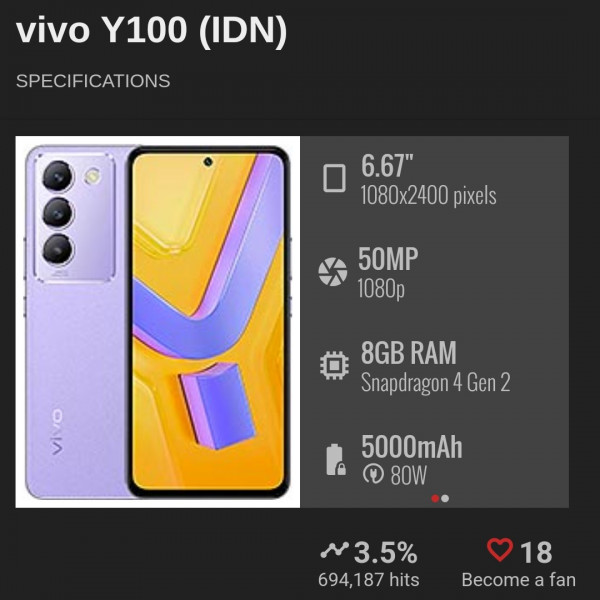Open the vivo Y100 phone picture
Viewport: 600px width, 600px height.
(158, 322)
